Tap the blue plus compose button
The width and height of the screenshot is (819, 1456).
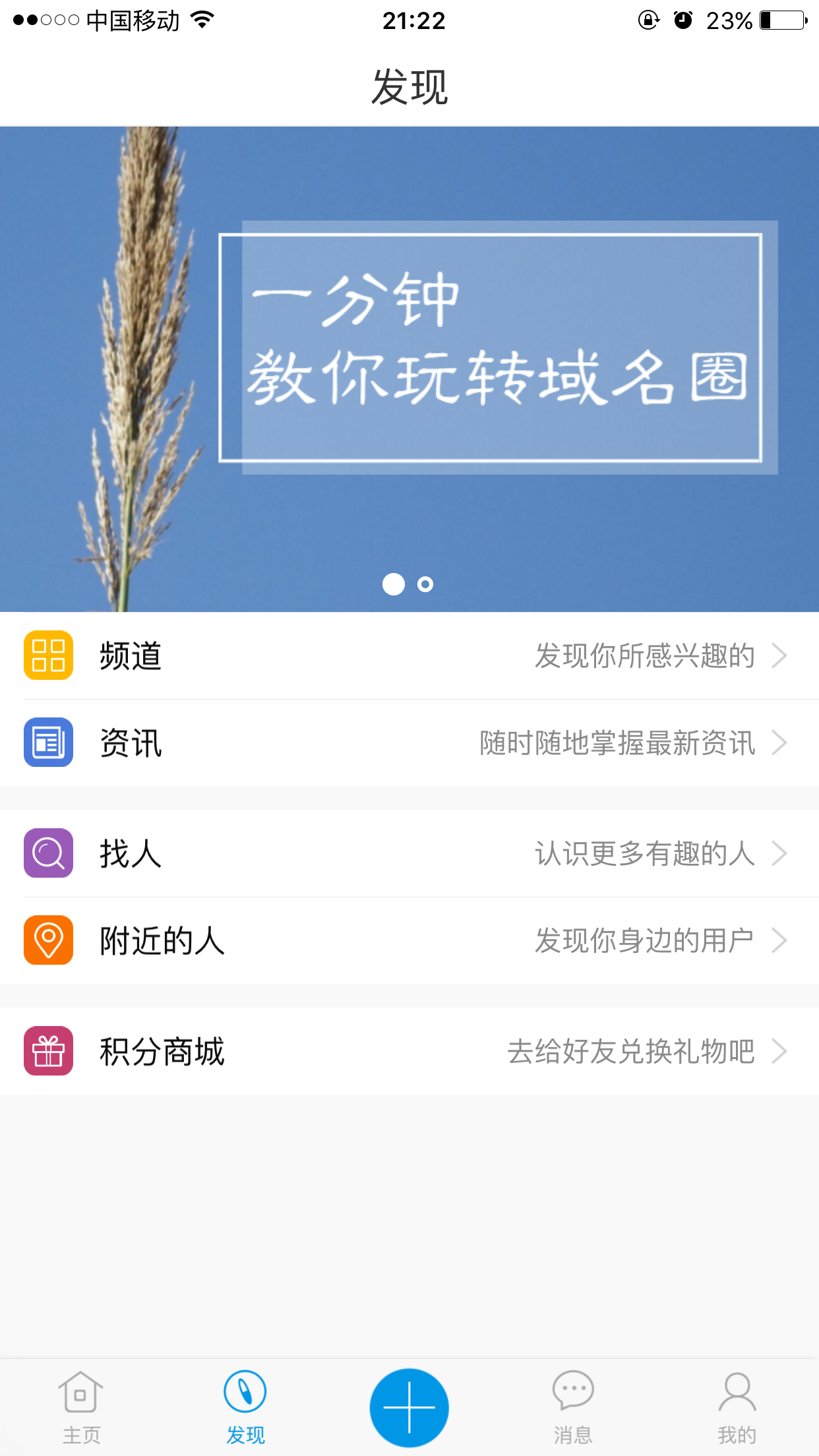(x=409, y=1407)
